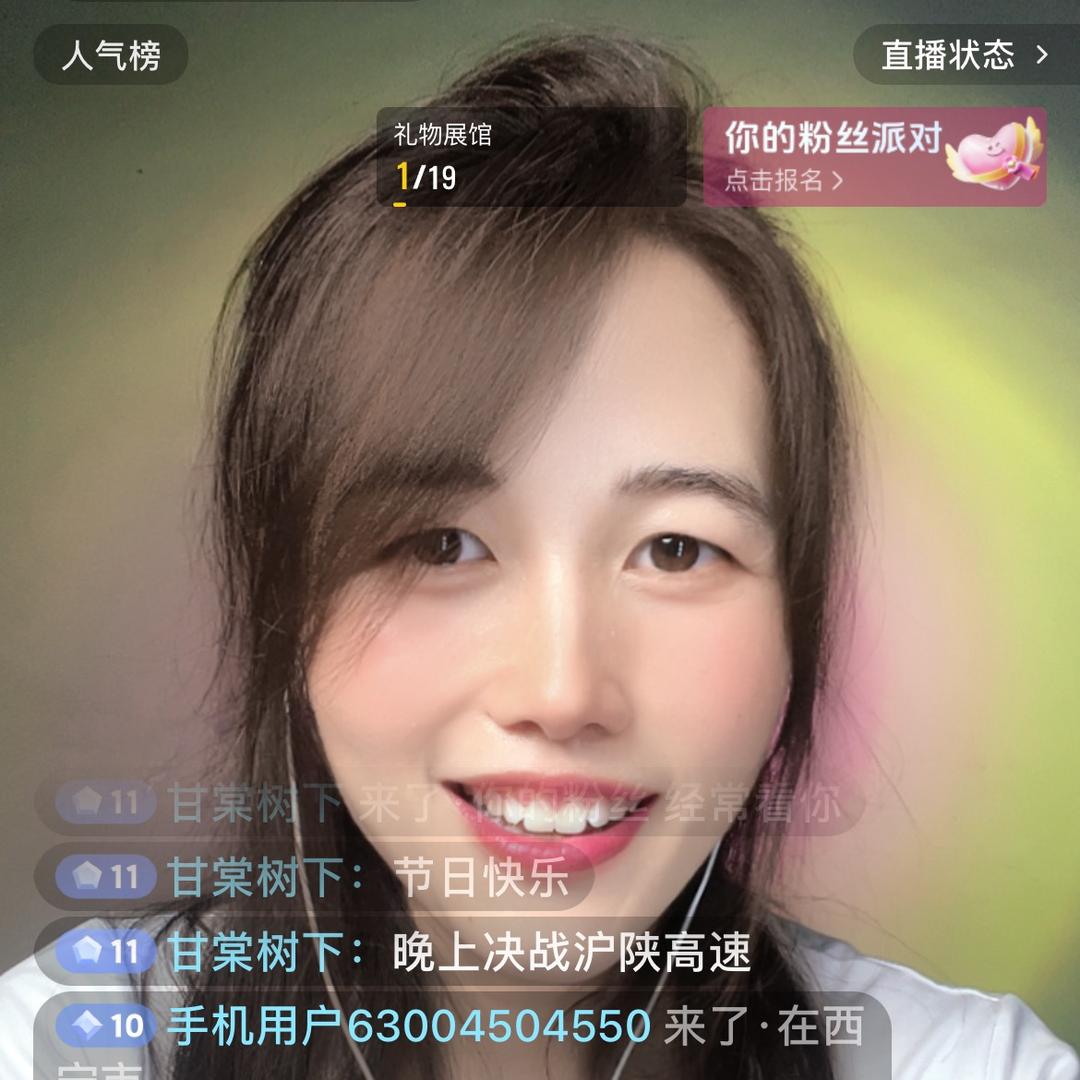Tap 甘棠树下's comment 节日快乐
Screen dimensions: 1080x1080
coord(314,877)
